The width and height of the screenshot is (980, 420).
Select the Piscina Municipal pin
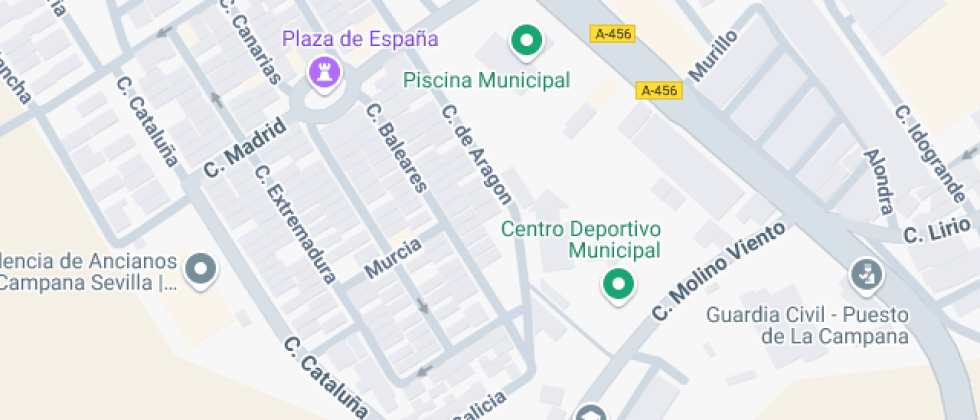526,41
